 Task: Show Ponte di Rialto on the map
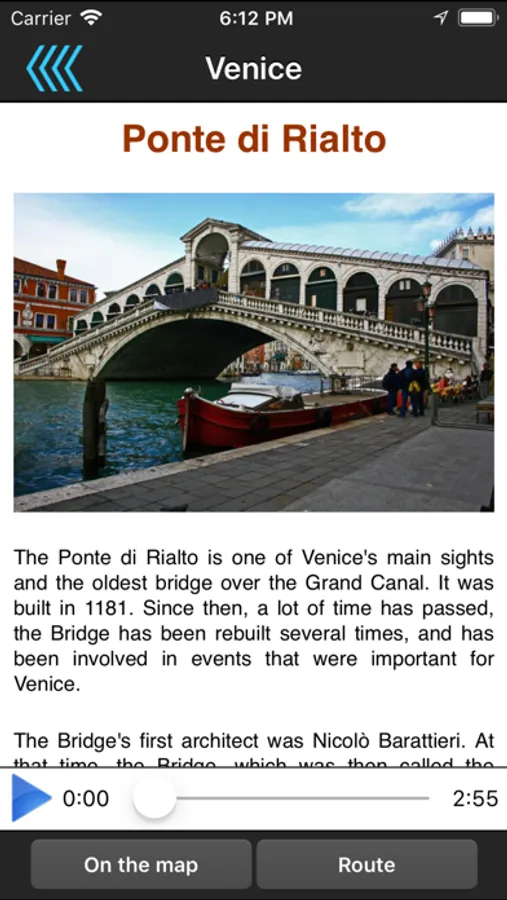(x=141, y=864)
